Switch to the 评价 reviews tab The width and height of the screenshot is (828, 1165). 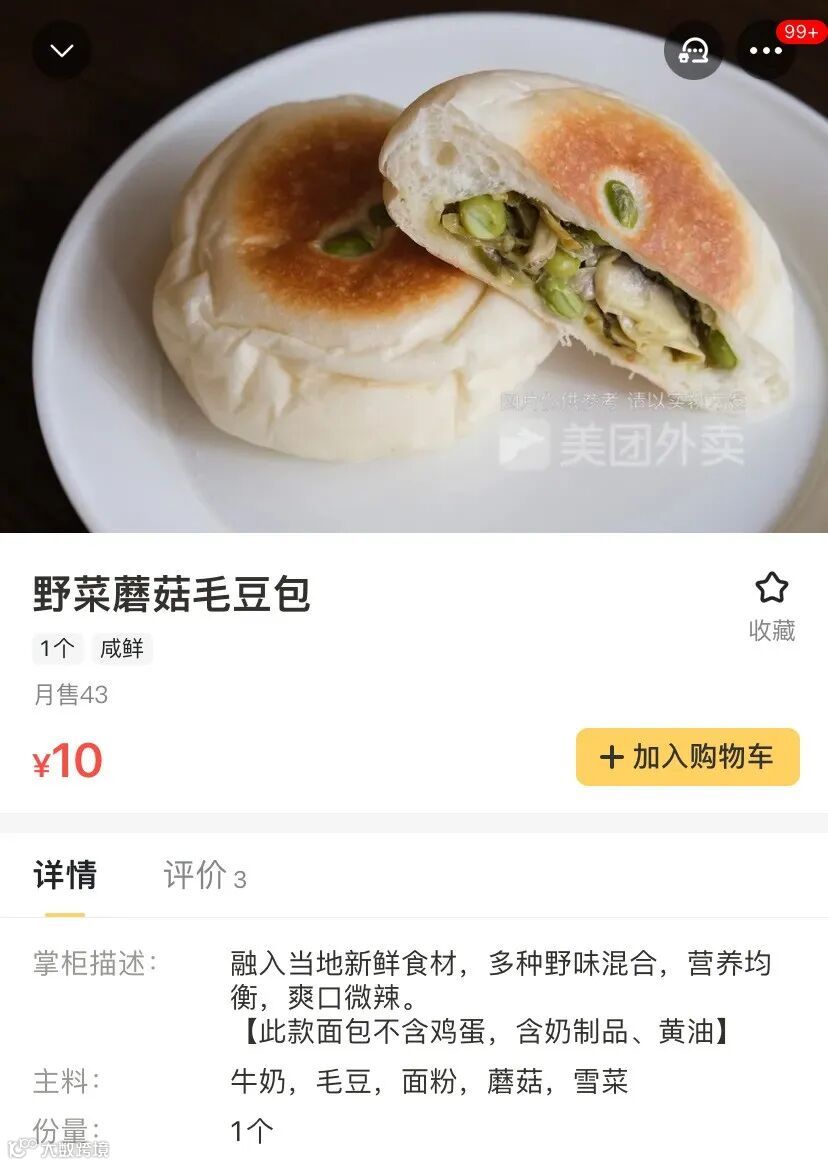click(x=204, y=875)
